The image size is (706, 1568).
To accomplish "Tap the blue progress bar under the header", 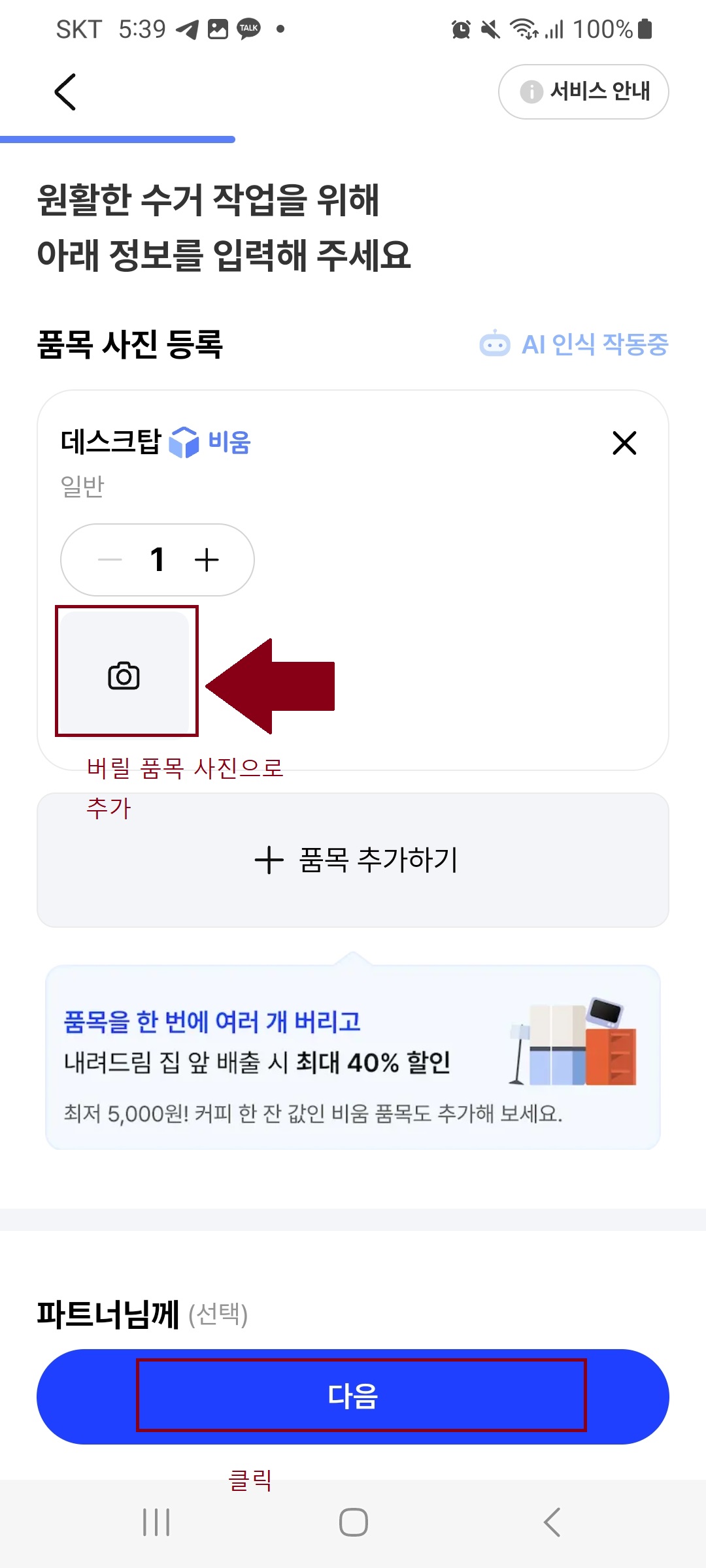I will (x=118, y=139).
